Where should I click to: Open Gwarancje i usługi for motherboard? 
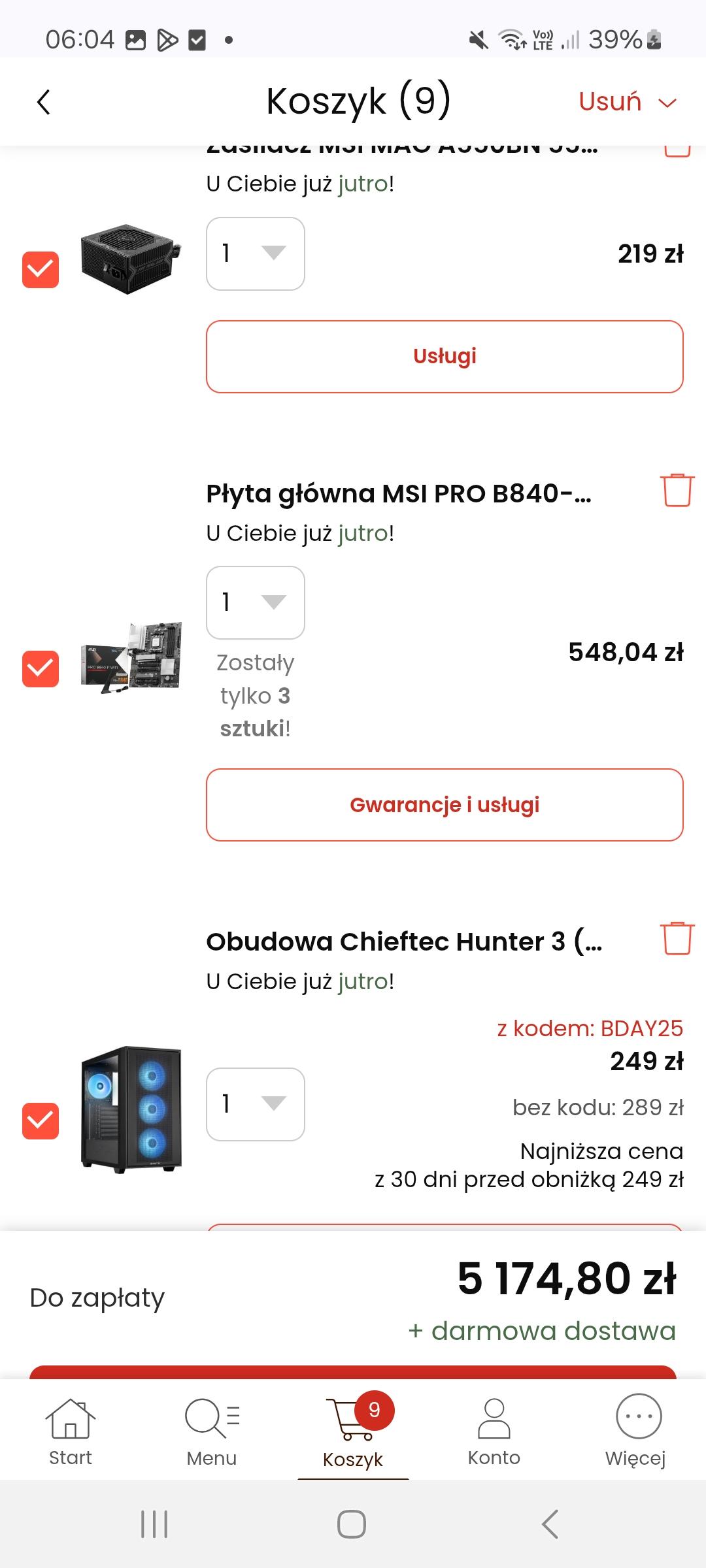445,805
